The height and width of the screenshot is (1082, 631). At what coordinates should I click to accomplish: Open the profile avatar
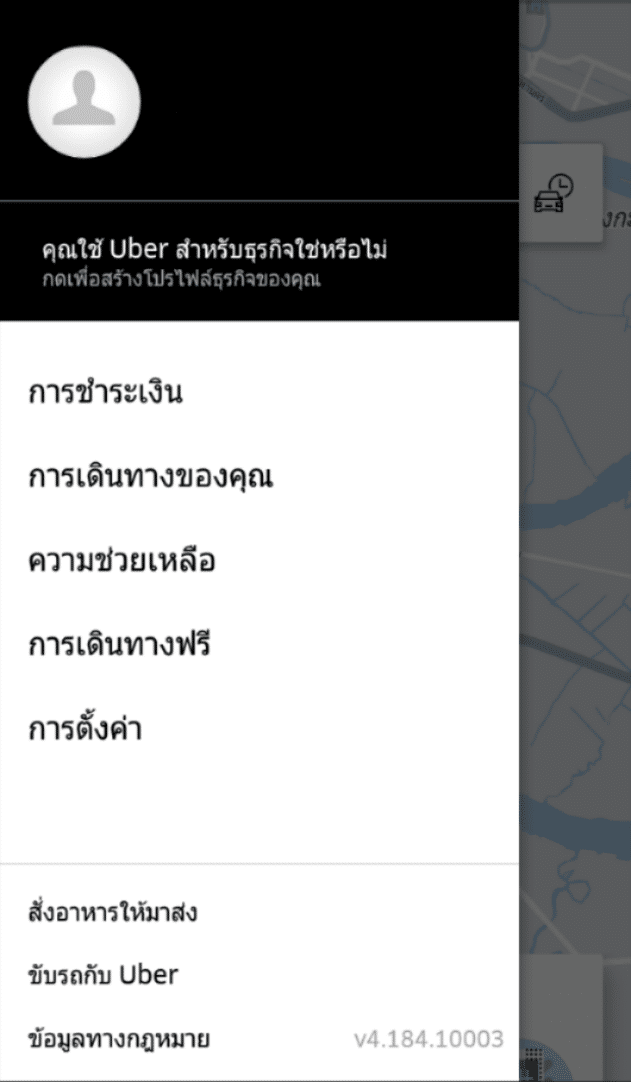pos(84,101)
